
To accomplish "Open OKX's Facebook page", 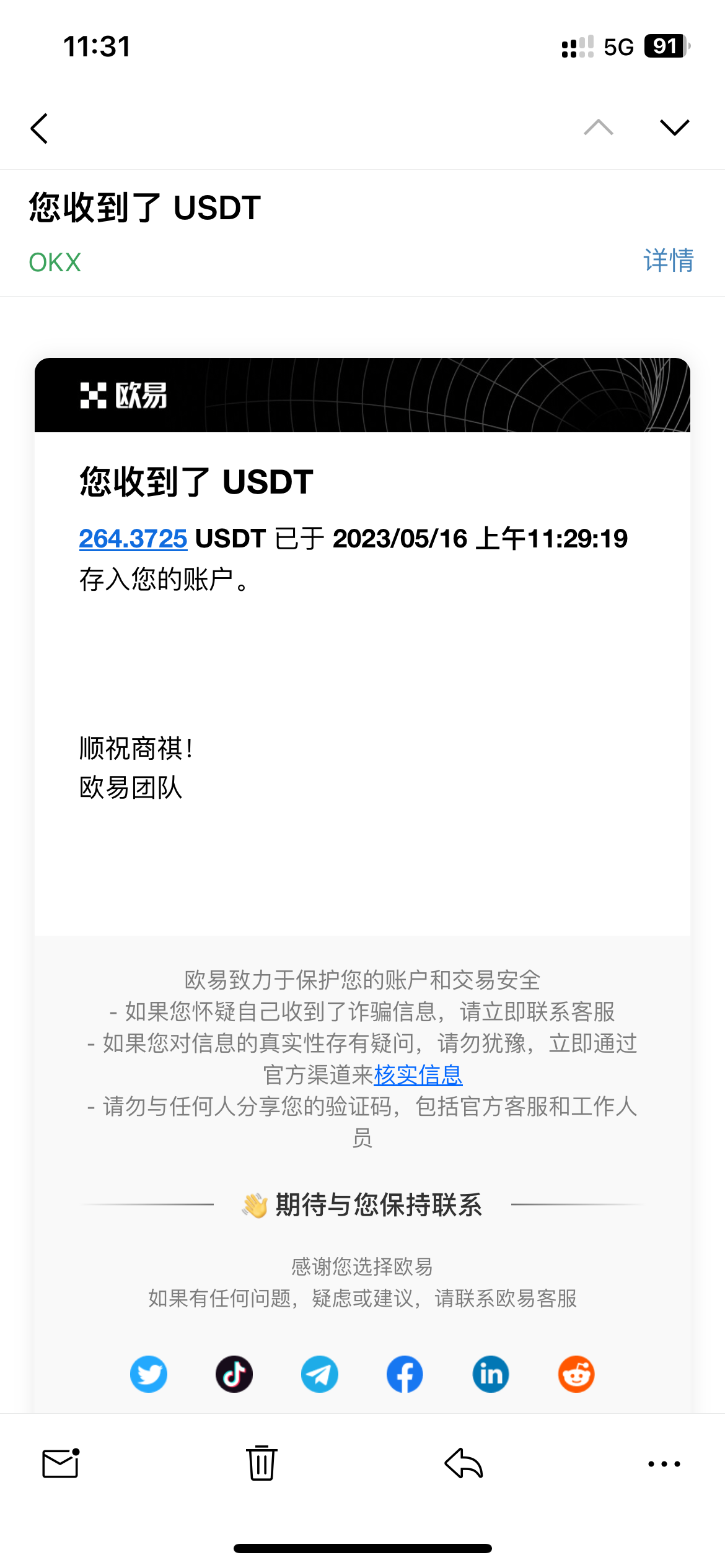I will click(x=405, y=1374).
